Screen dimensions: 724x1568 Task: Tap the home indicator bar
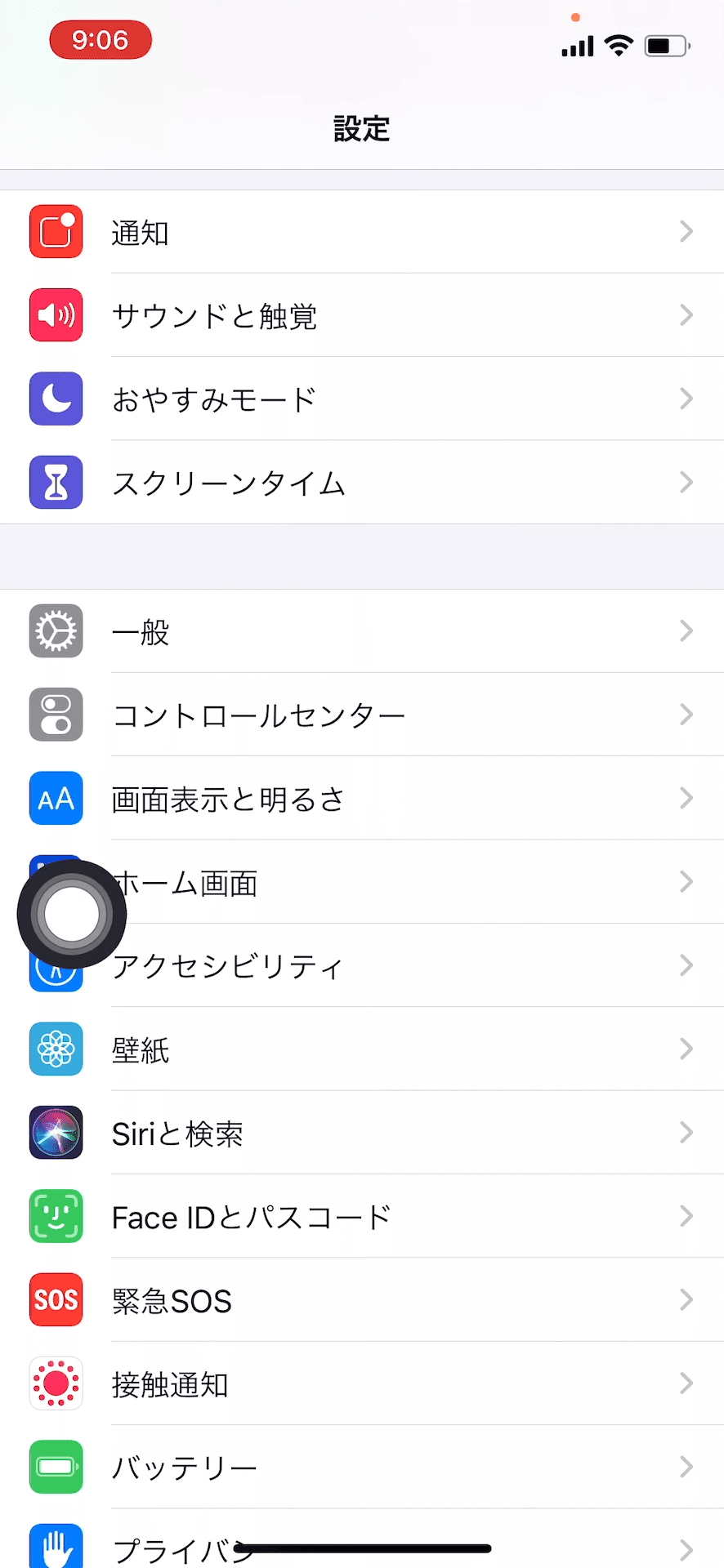[x=362, y=1547]
